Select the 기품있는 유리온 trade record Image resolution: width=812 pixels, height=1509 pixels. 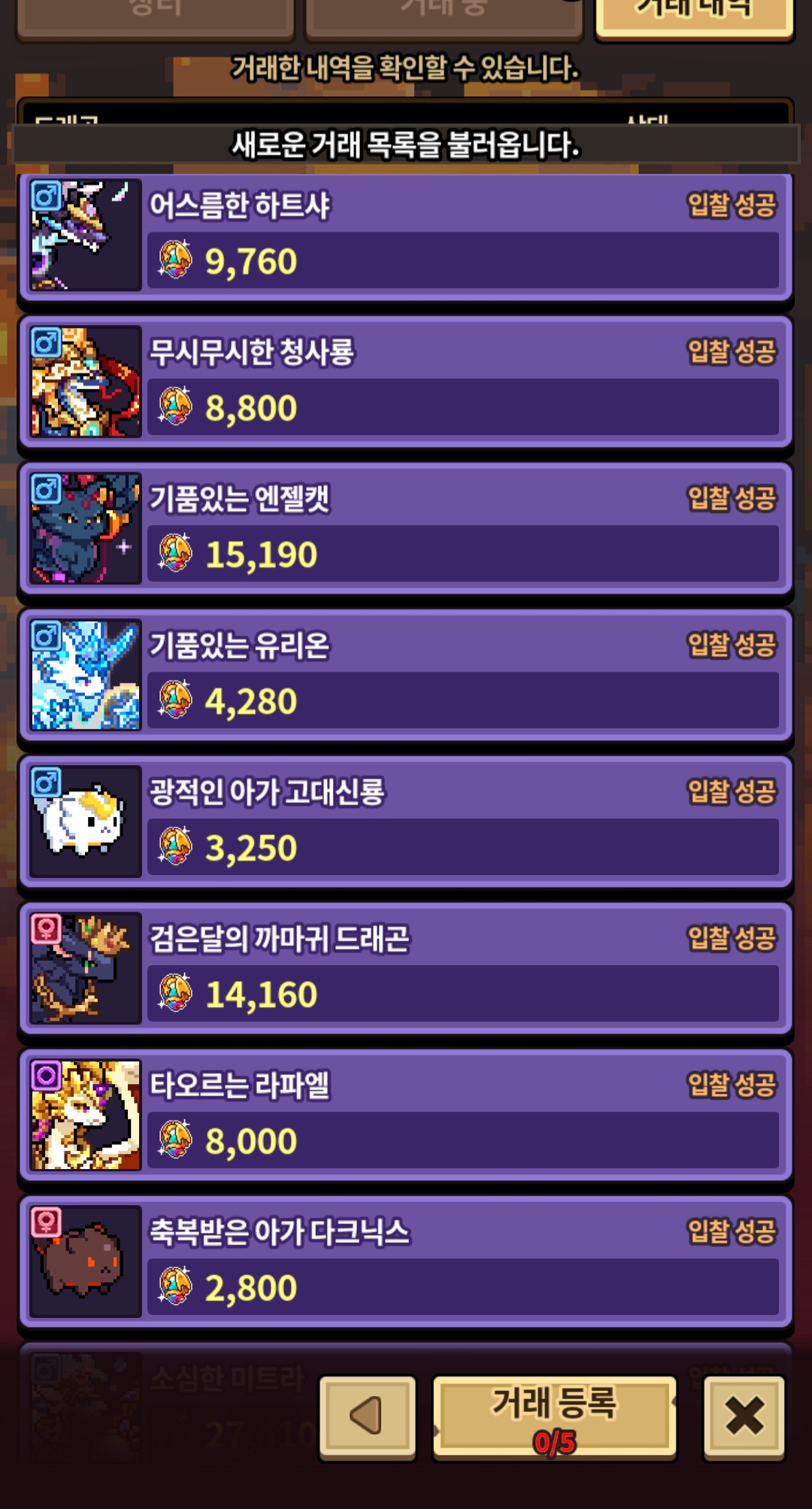coord(406,676)
